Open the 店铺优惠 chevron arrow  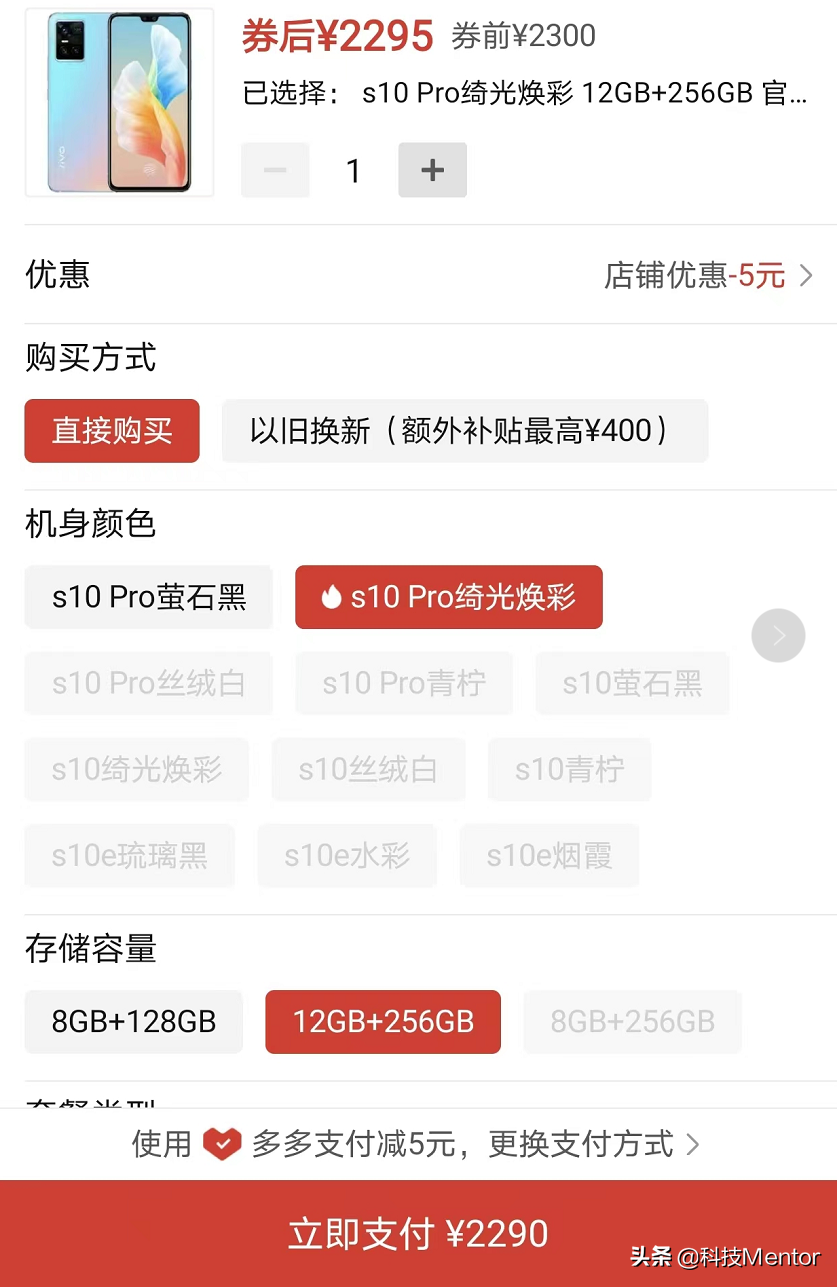(x=807, y=275)
